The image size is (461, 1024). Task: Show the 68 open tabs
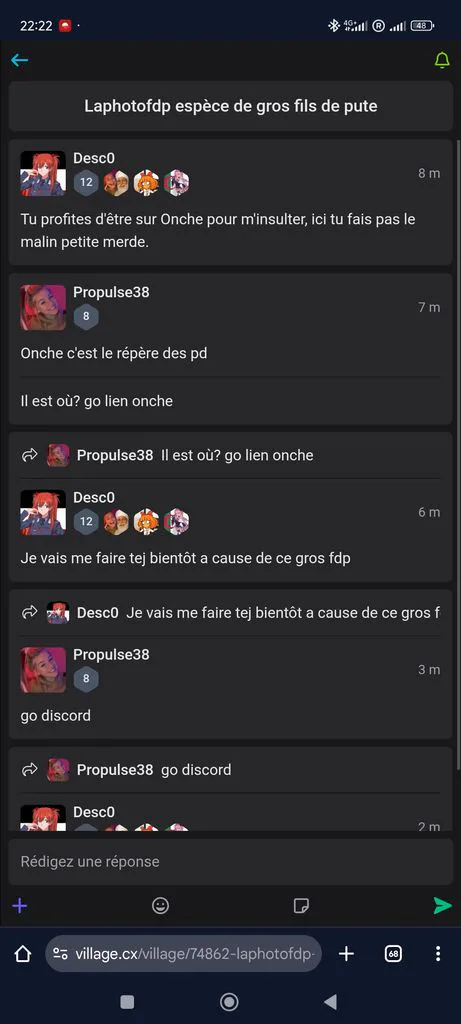(393, 953)
